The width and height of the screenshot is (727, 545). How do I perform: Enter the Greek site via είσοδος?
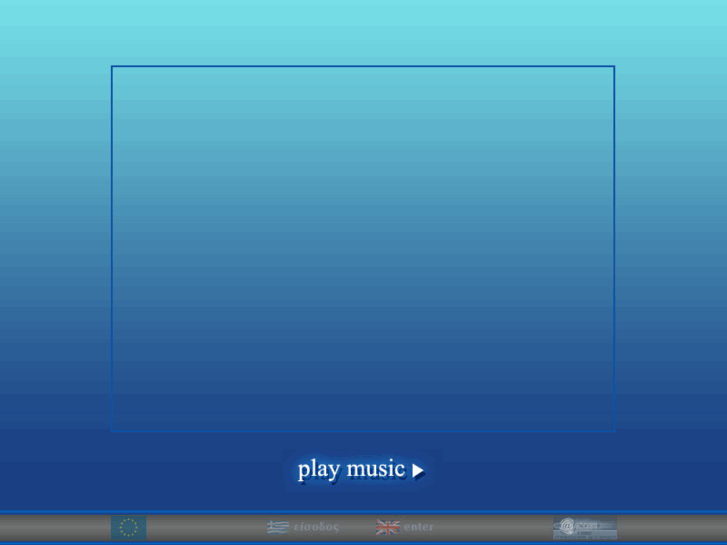point(304,527)
